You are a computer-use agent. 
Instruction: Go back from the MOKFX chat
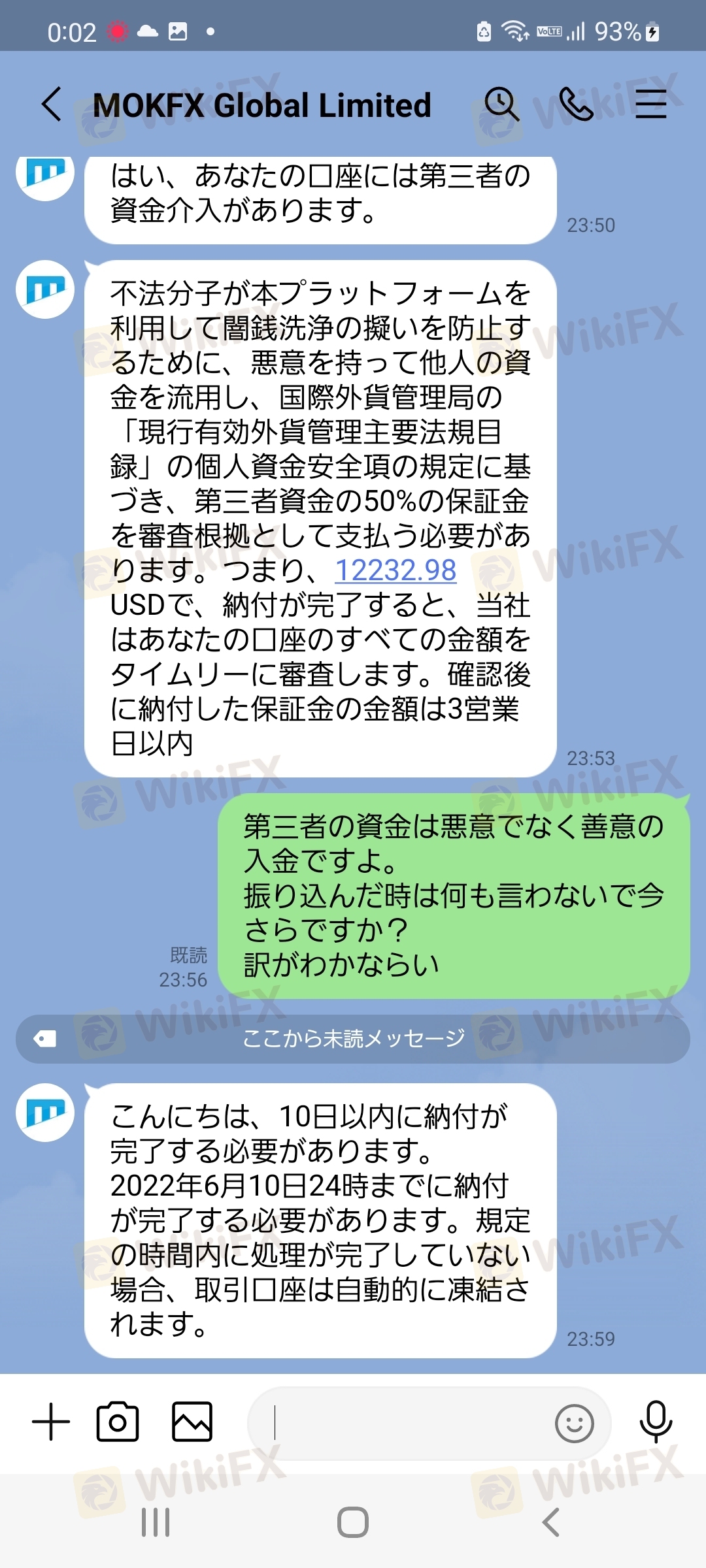[x=52, y=105]
